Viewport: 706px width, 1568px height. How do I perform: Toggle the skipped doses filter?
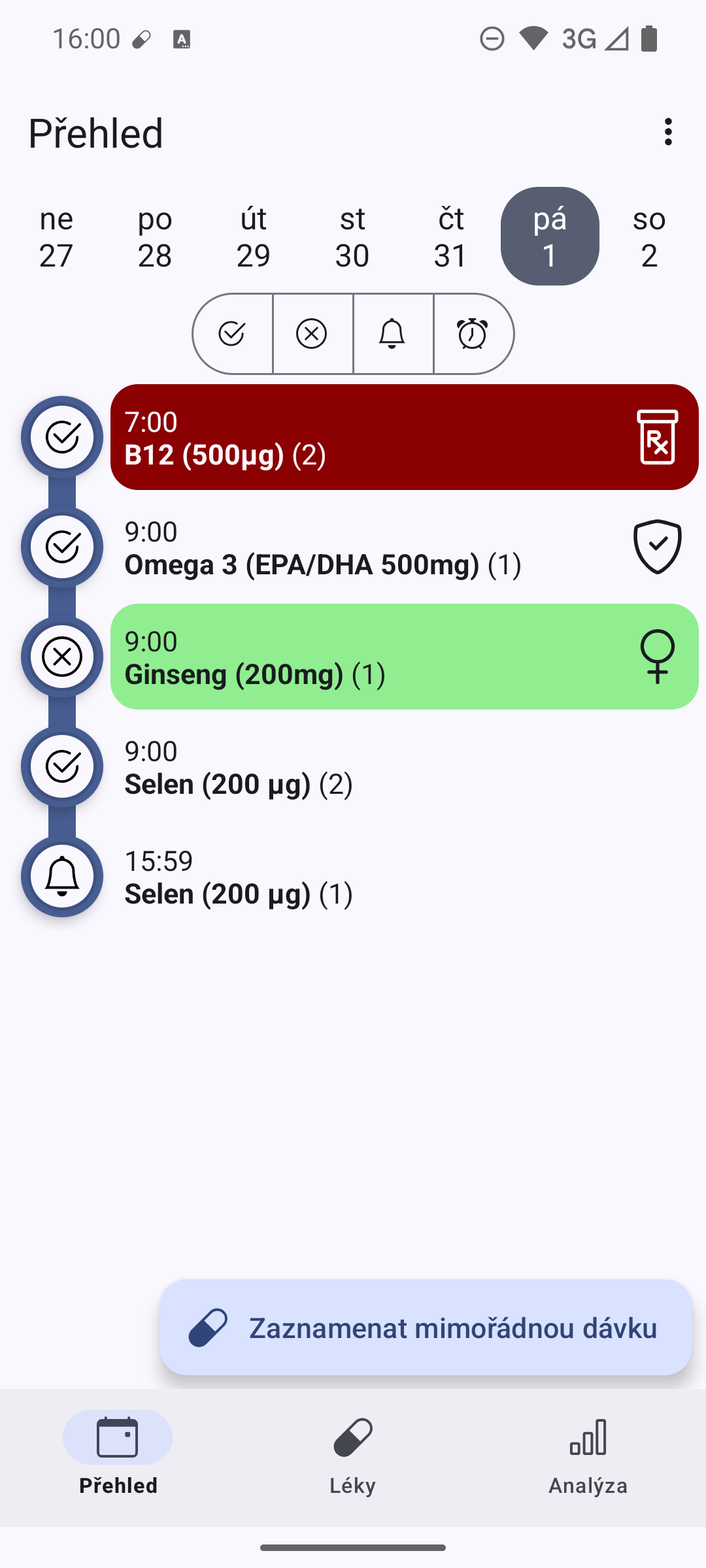click(x=312, y=334)
